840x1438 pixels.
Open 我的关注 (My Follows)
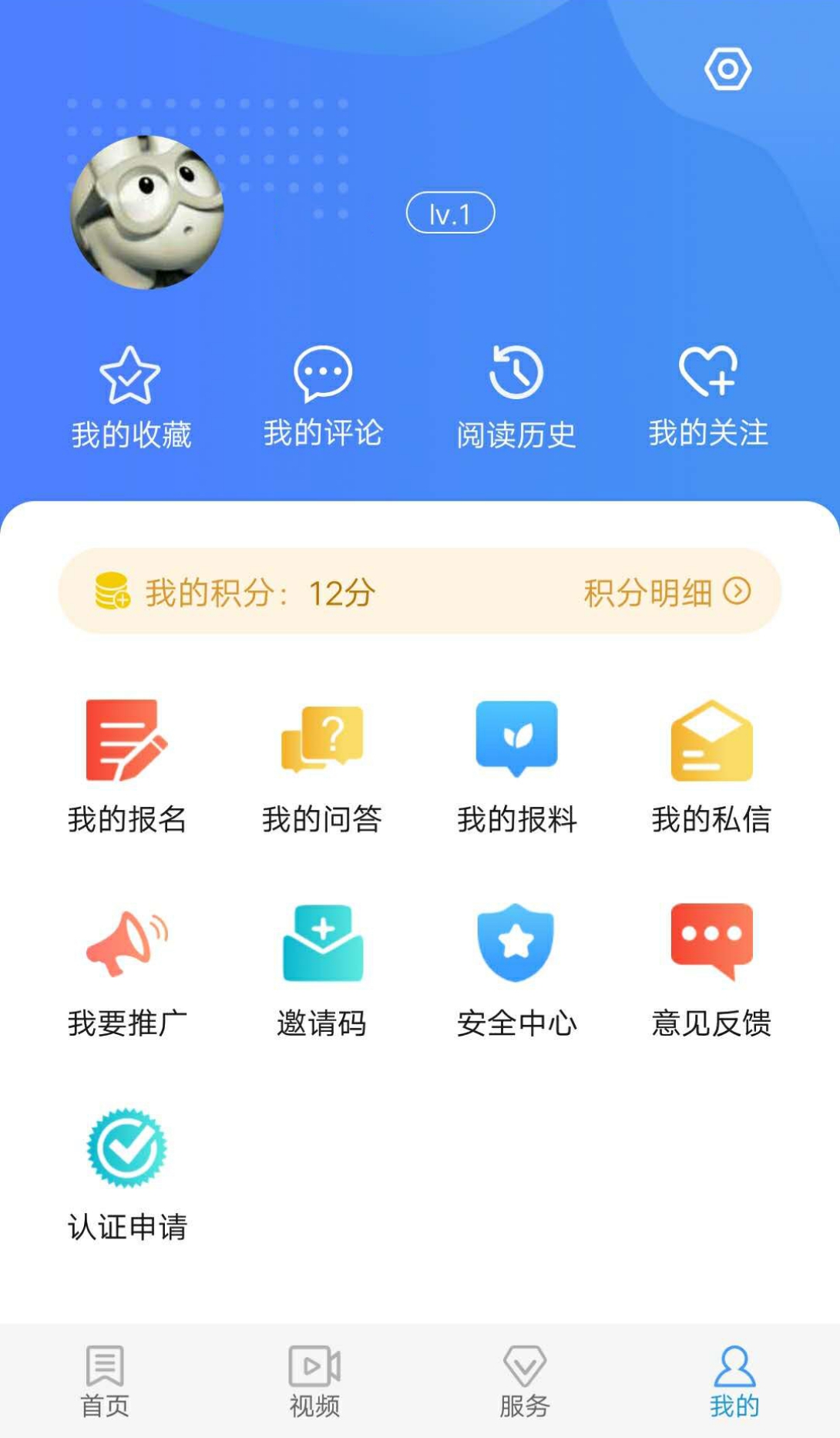711,397
